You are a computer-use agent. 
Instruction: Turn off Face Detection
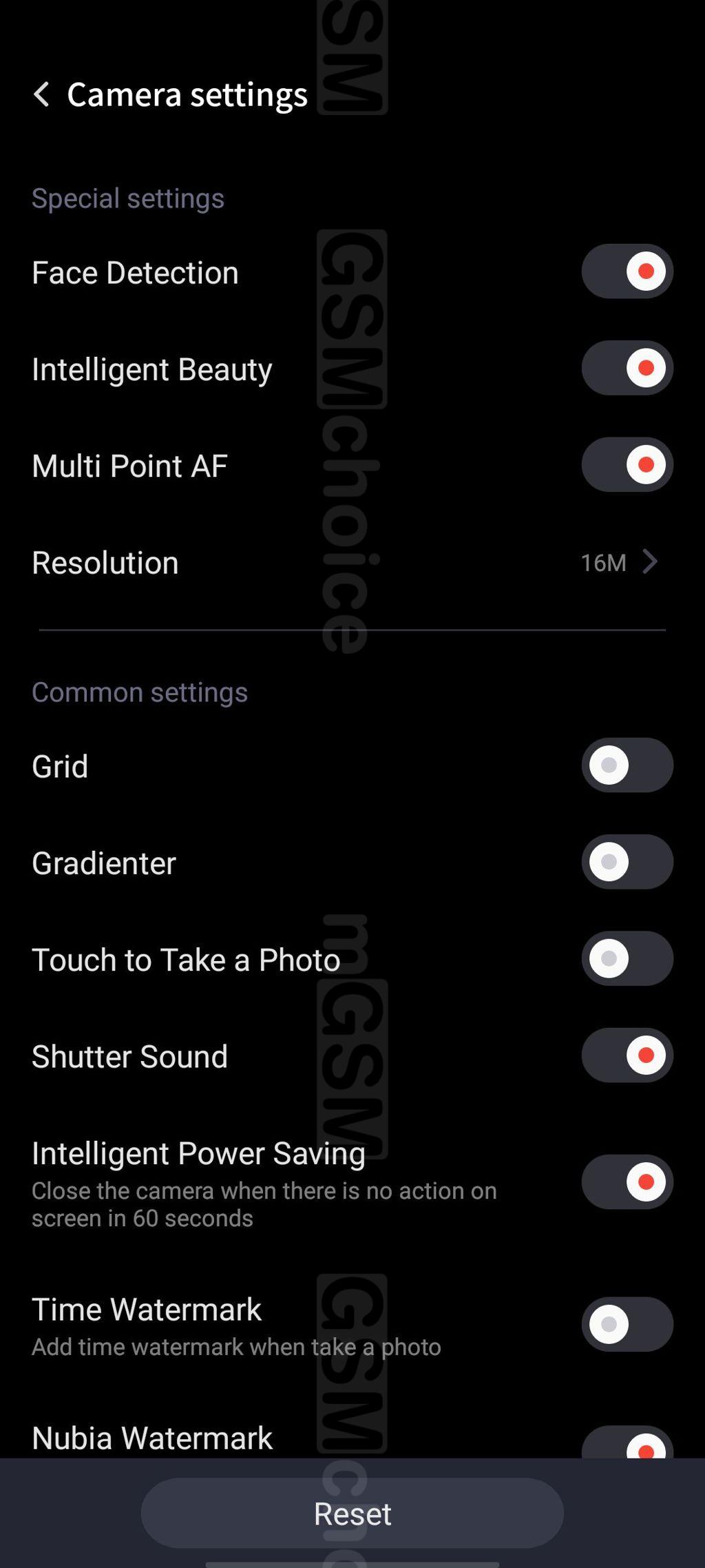pos(627,271)
